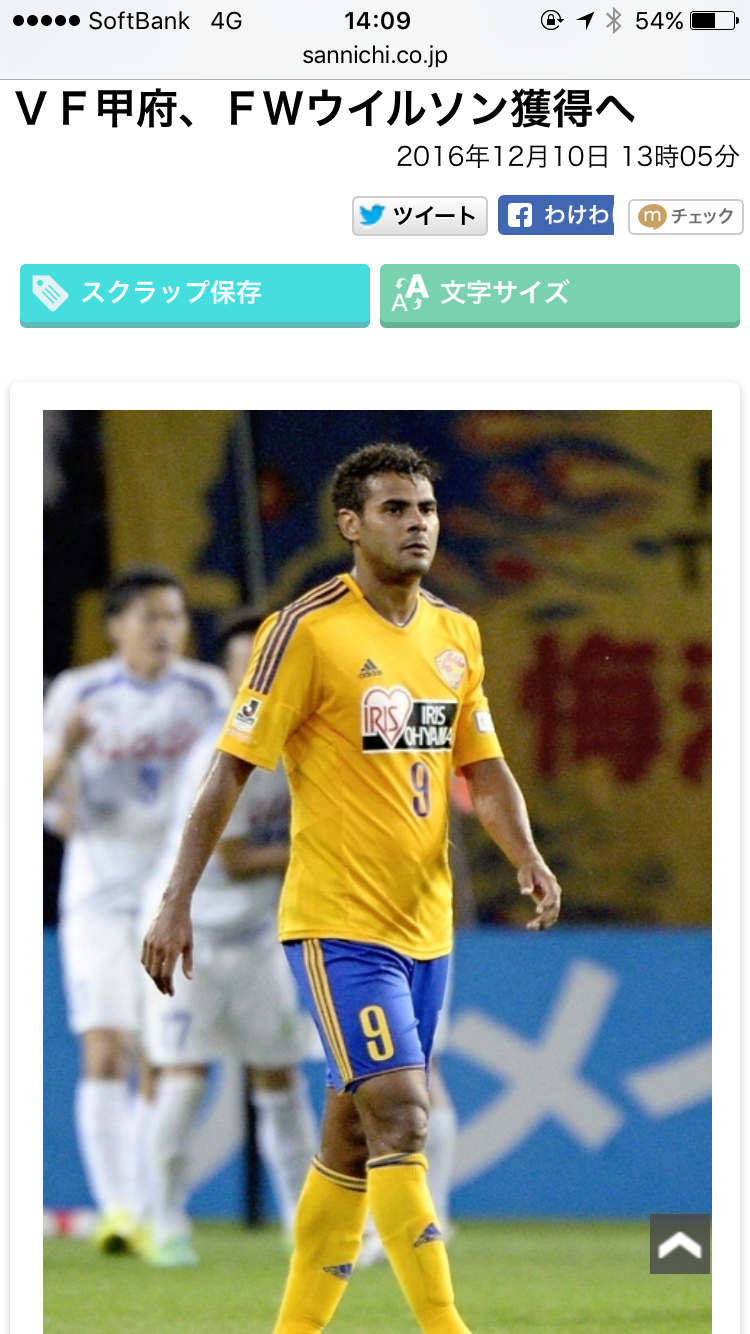Screen dimensions: 750x1334
Task: Tap the sannichi.co.jp address bar
Action: 375,56
